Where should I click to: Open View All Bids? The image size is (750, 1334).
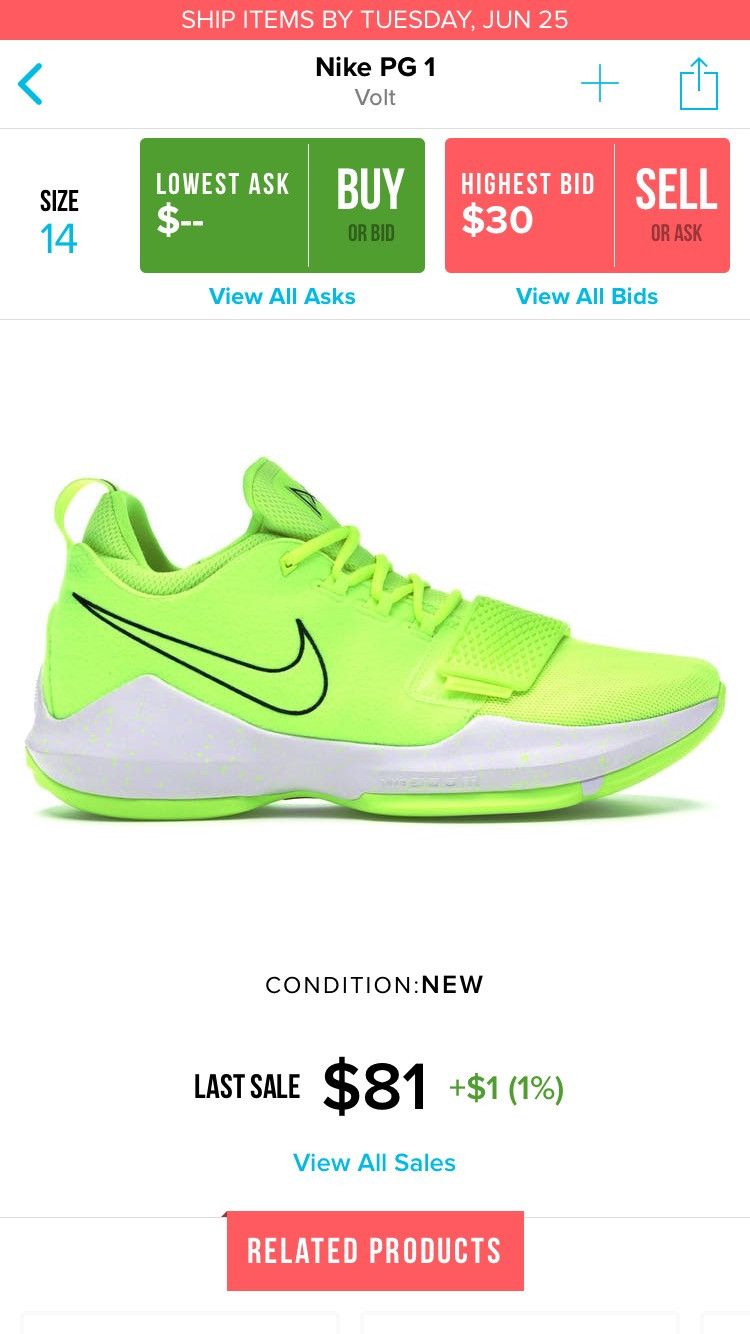click(587, 296)
